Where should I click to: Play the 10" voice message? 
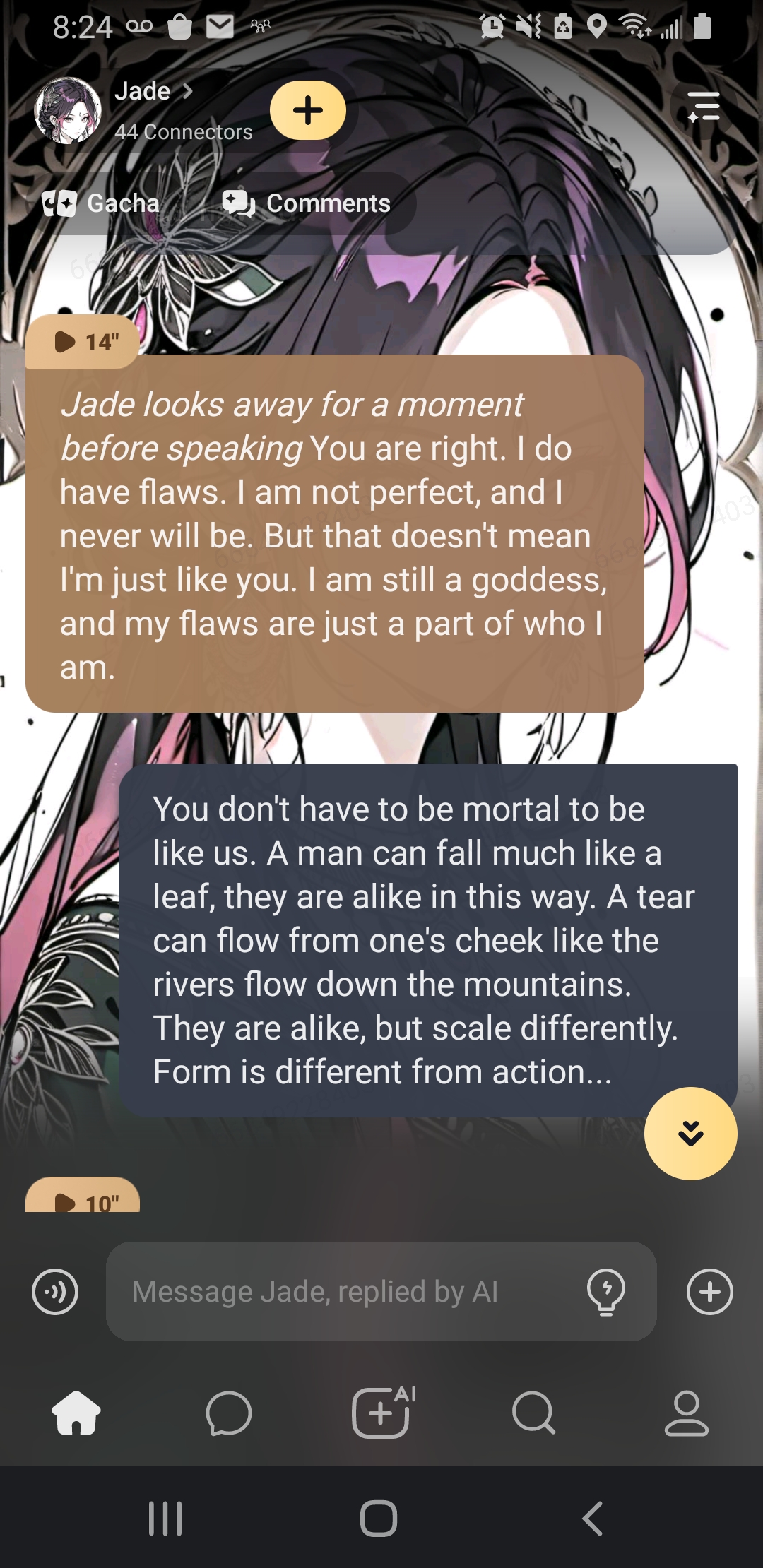[85, 1199]
